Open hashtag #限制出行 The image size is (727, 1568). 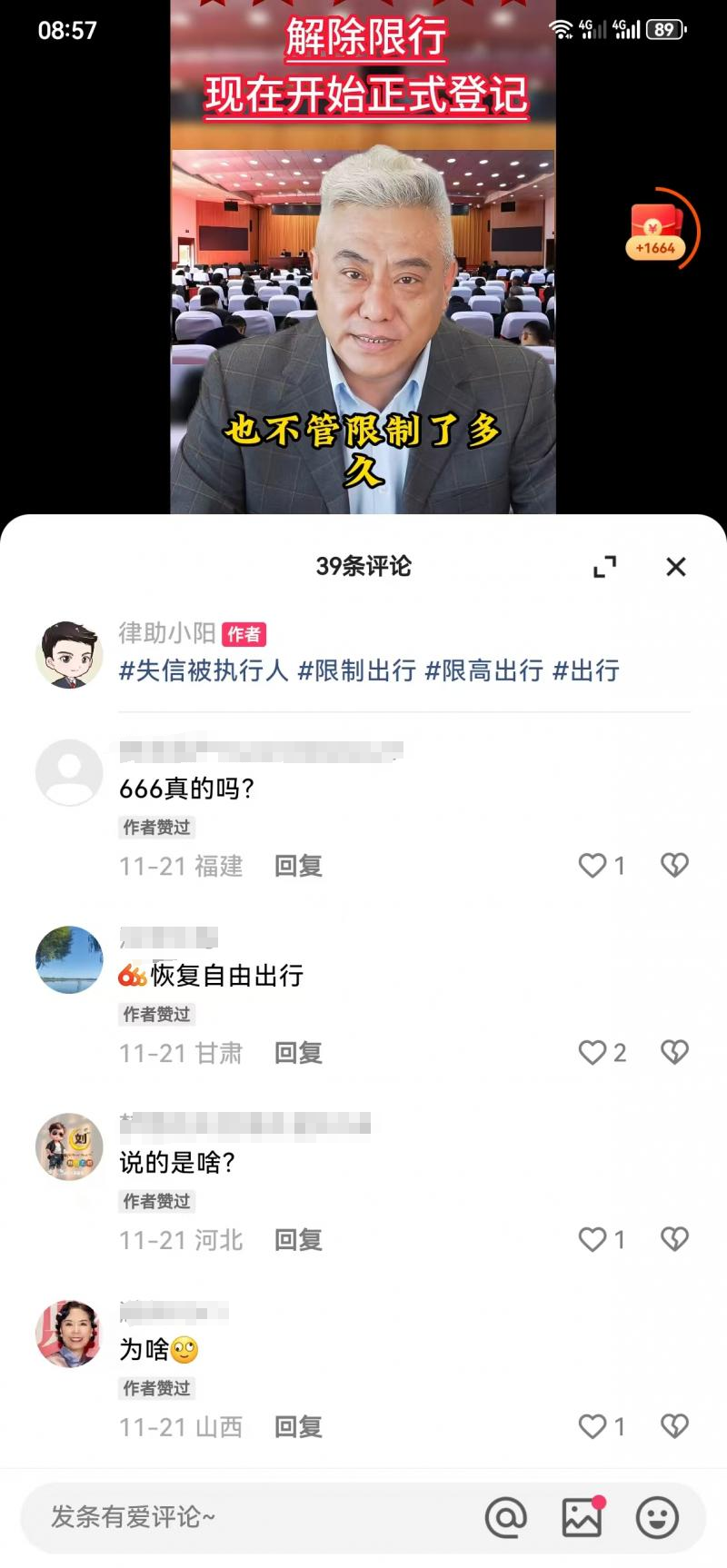tap(357, 670)
